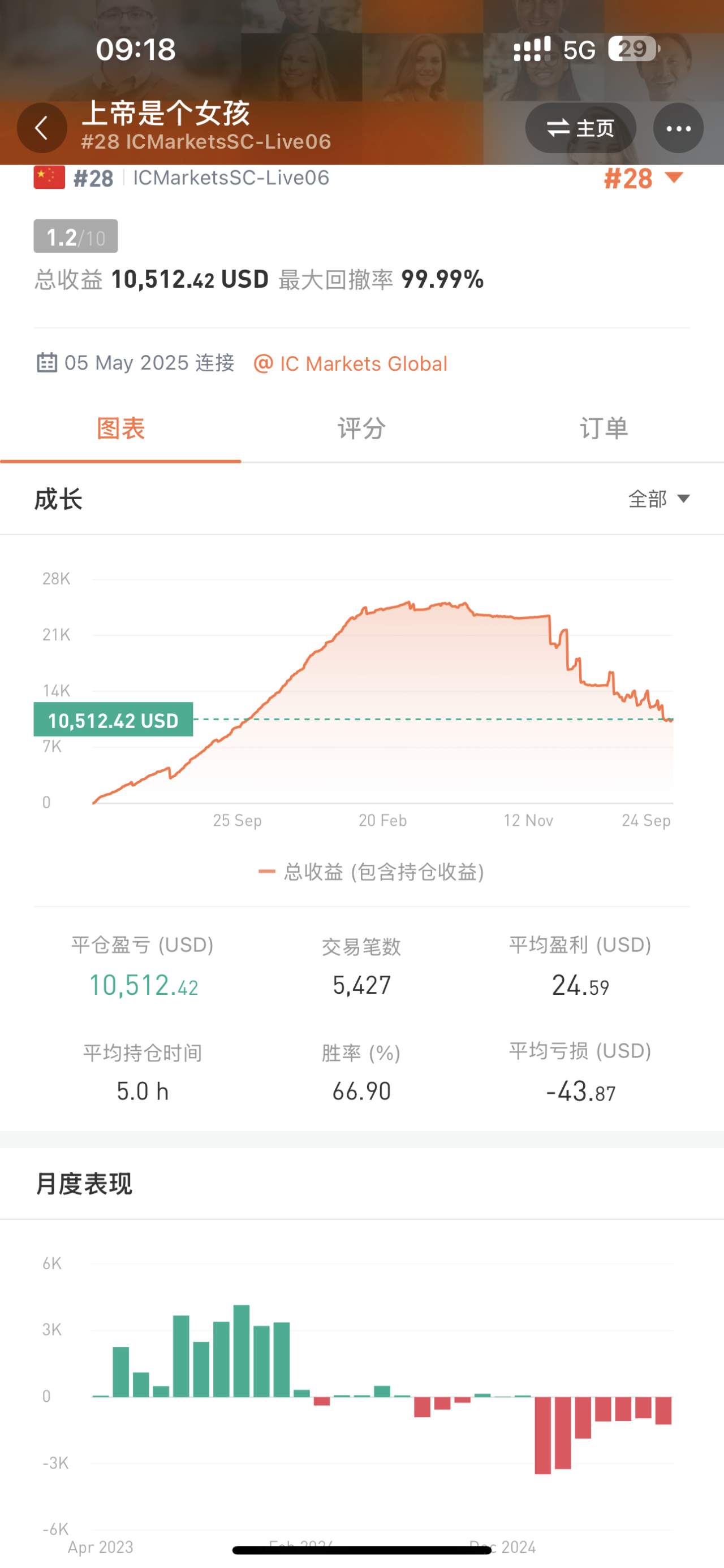Switch to the 订单 tab
The width and height of the screenshot is (724, 1568).
pos(604,428)
